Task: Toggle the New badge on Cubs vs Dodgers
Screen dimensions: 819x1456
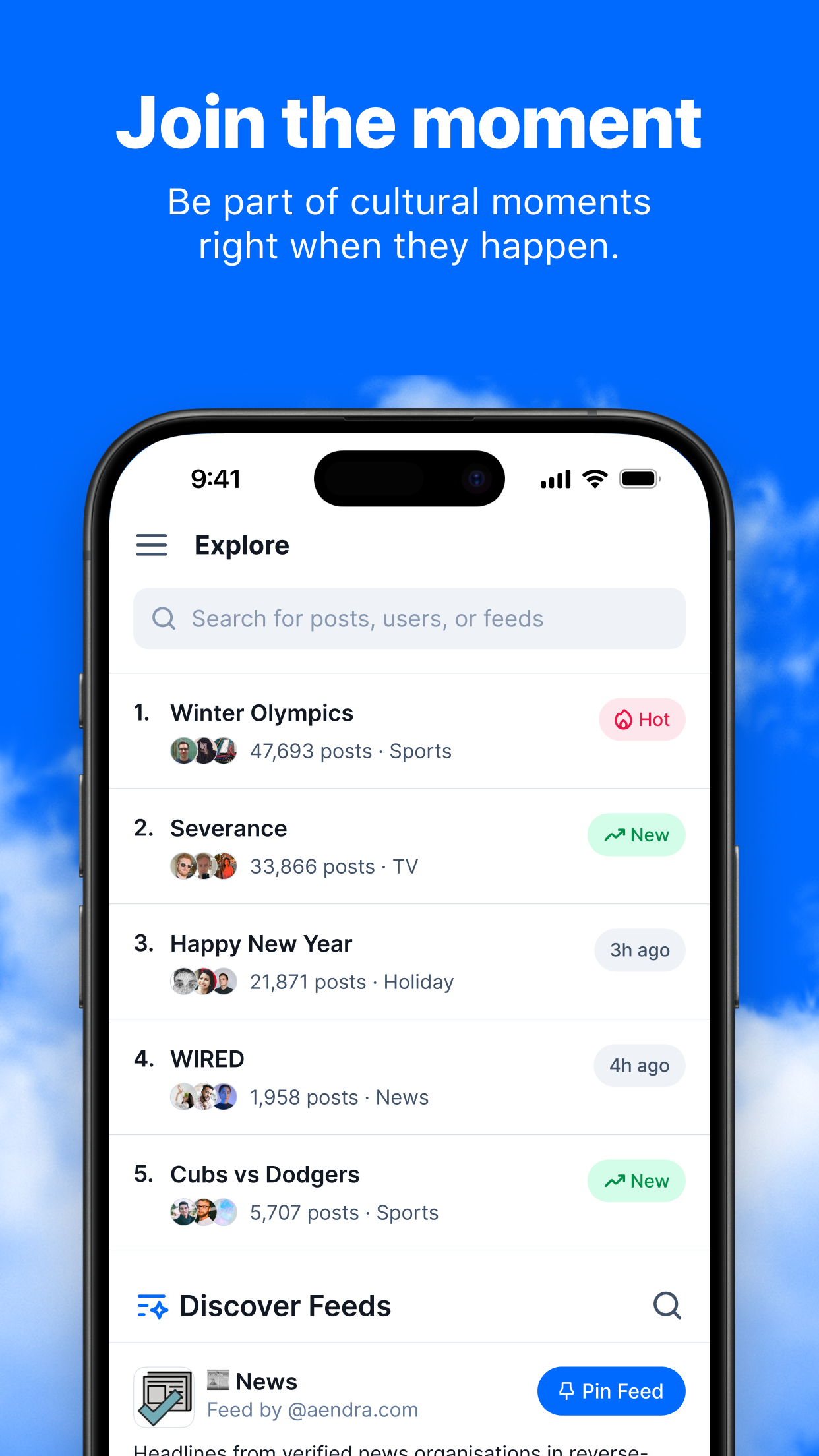Action: click(x=636, y=1181)
